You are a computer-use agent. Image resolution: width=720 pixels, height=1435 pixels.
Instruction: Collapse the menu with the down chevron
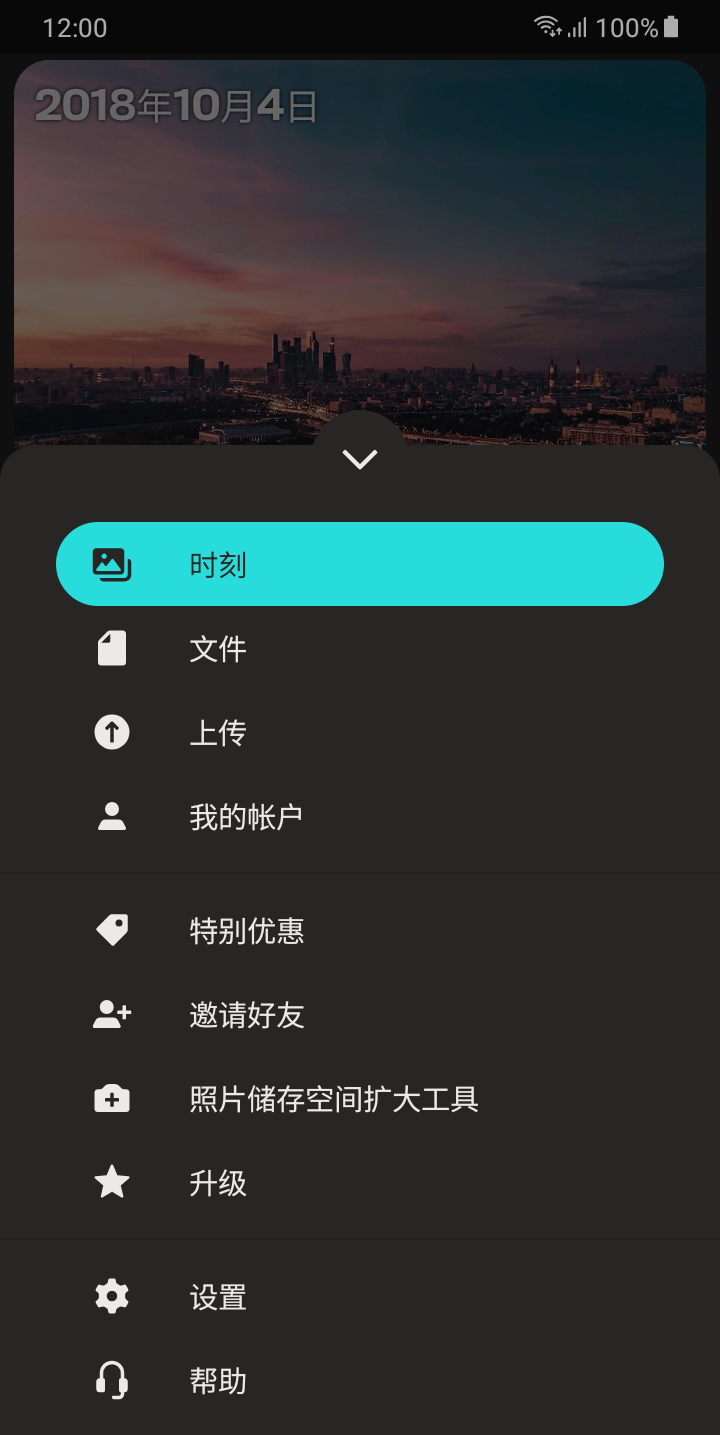(359, 459)
